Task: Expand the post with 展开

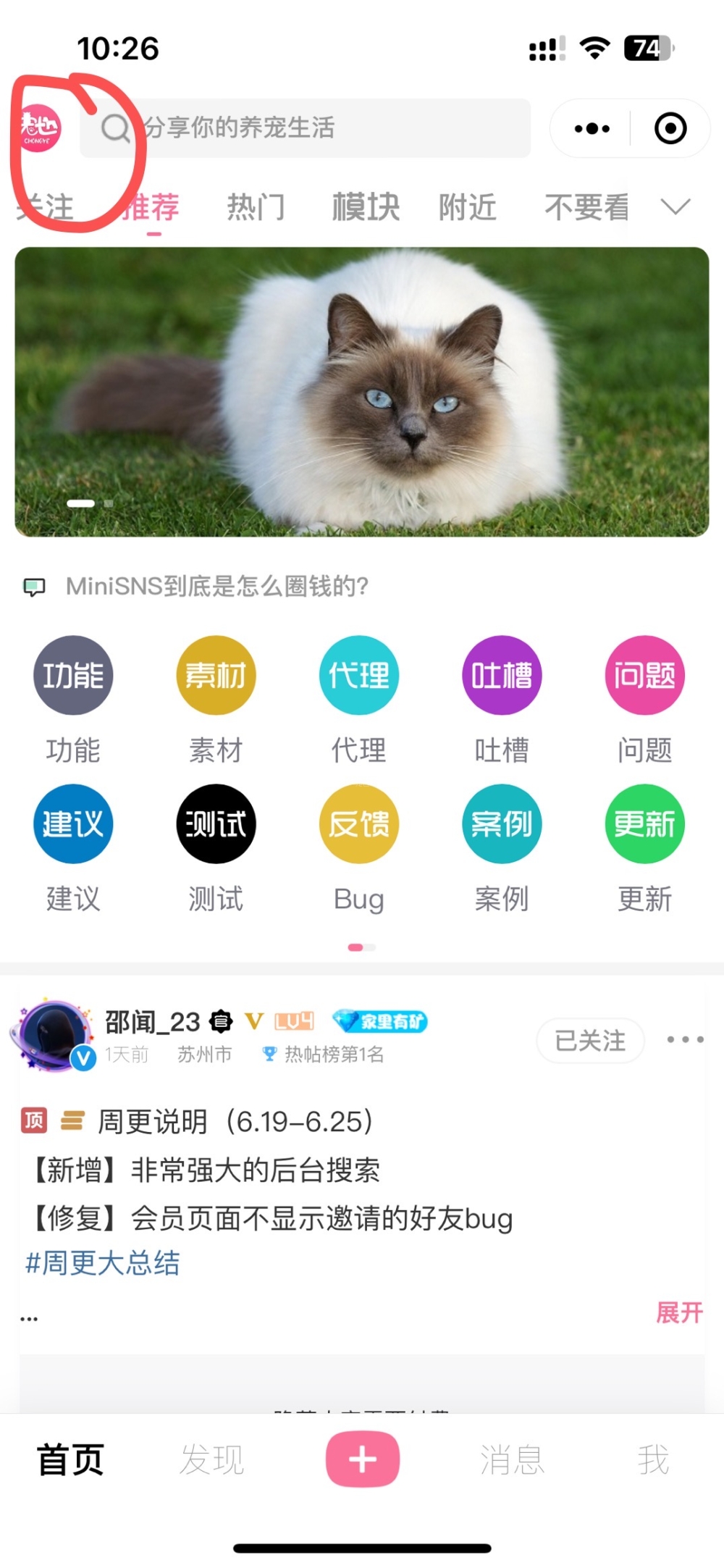Action: coord(679,1312)
